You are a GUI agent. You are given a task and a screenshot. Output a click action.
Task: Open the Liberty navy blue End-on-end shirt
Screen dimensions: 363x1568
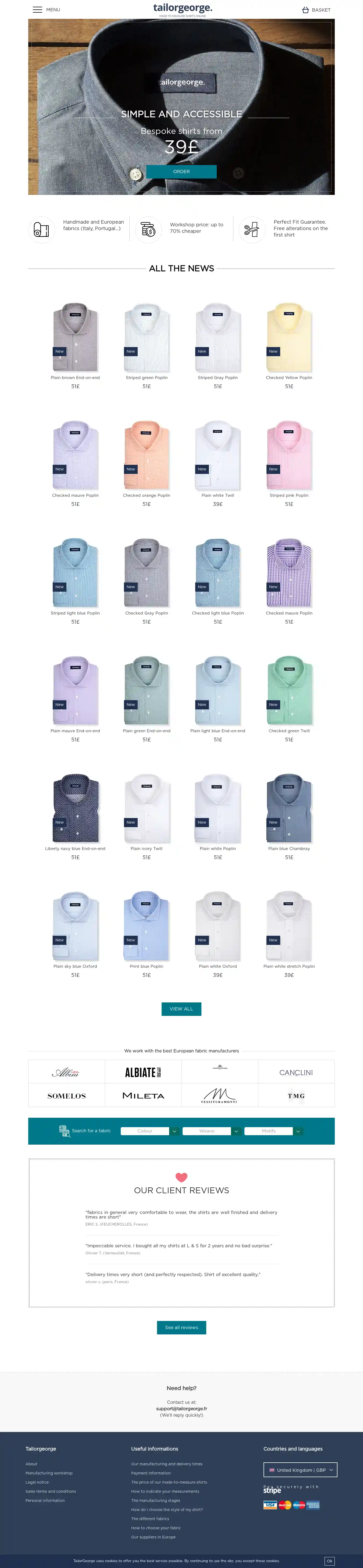[75, 808]
